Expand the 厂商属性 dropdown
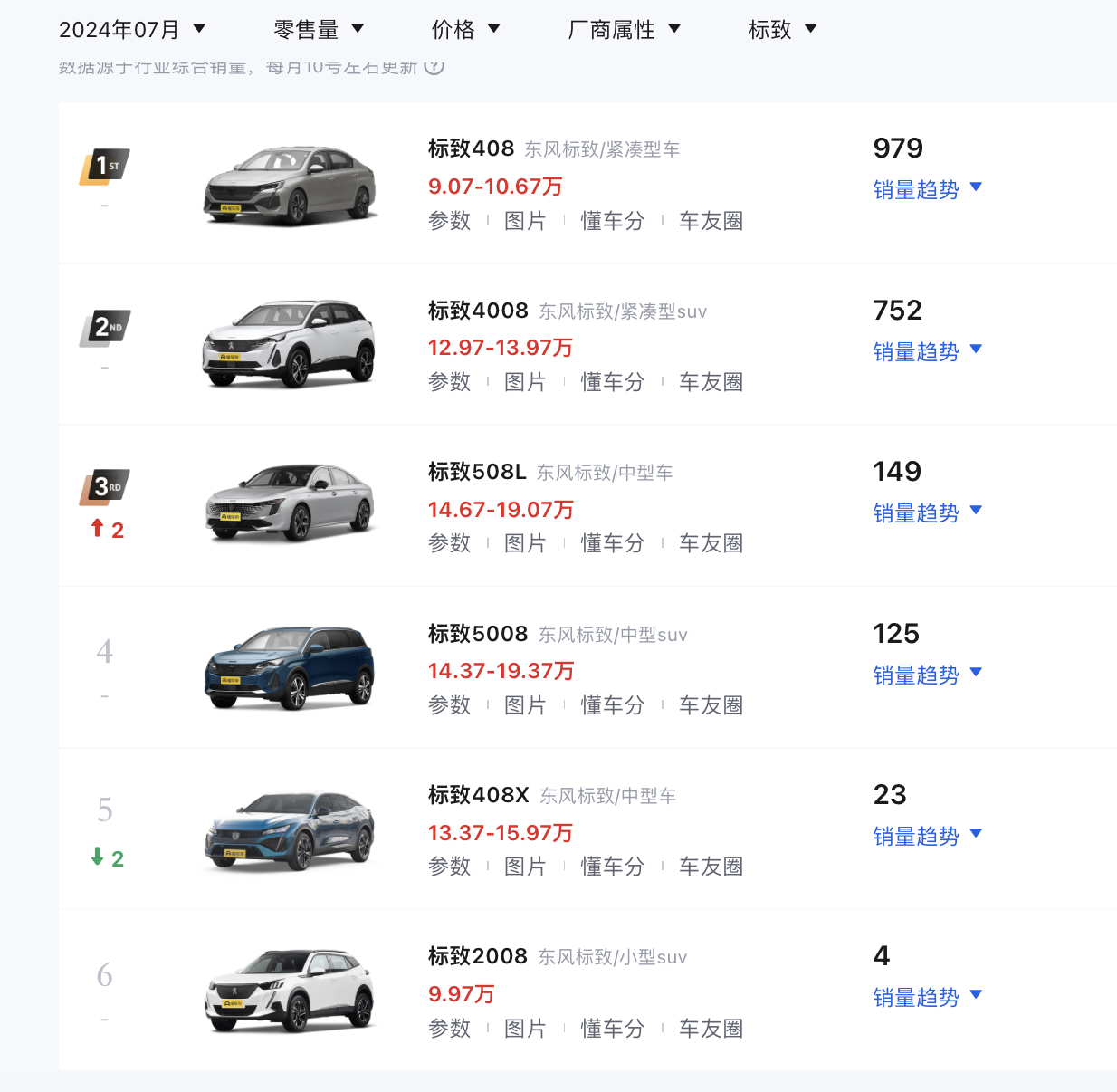The image size is (1117, 1092). (623, 30)
